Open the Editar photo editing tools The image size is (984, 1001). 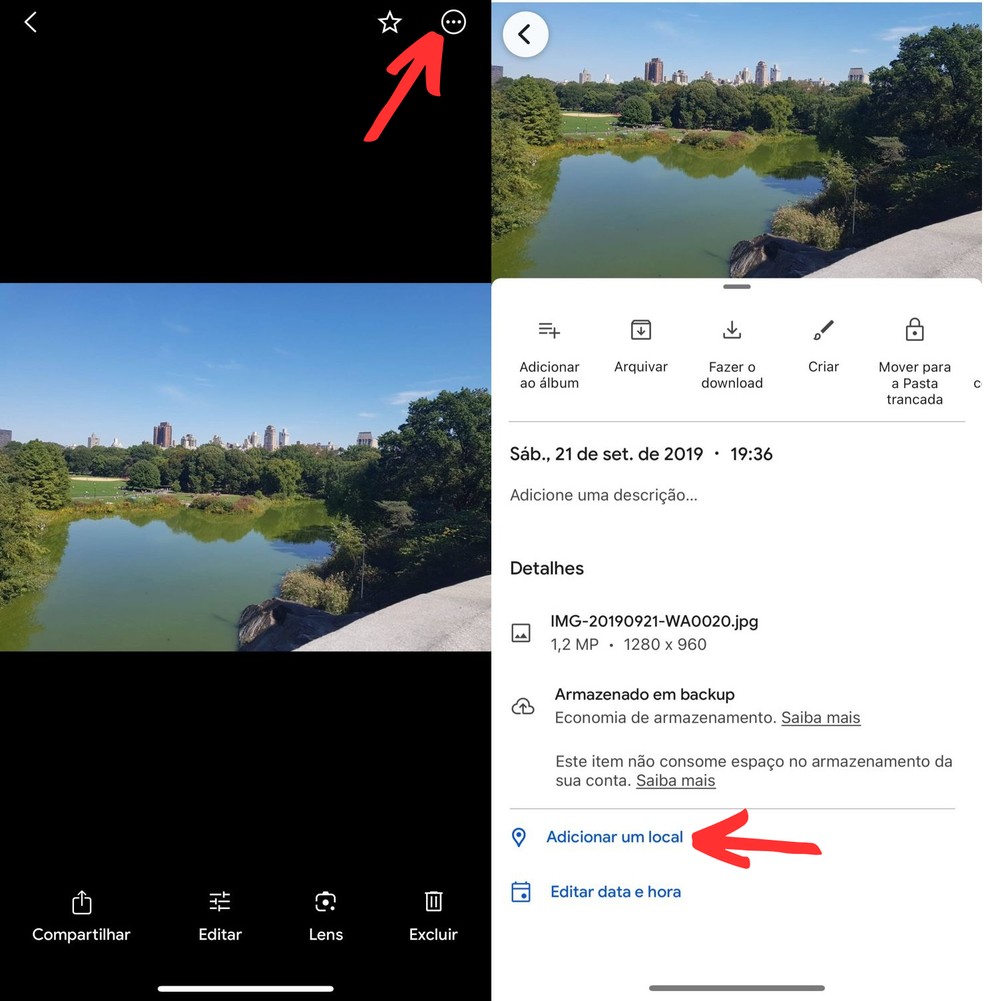click(x=219, y=903)
